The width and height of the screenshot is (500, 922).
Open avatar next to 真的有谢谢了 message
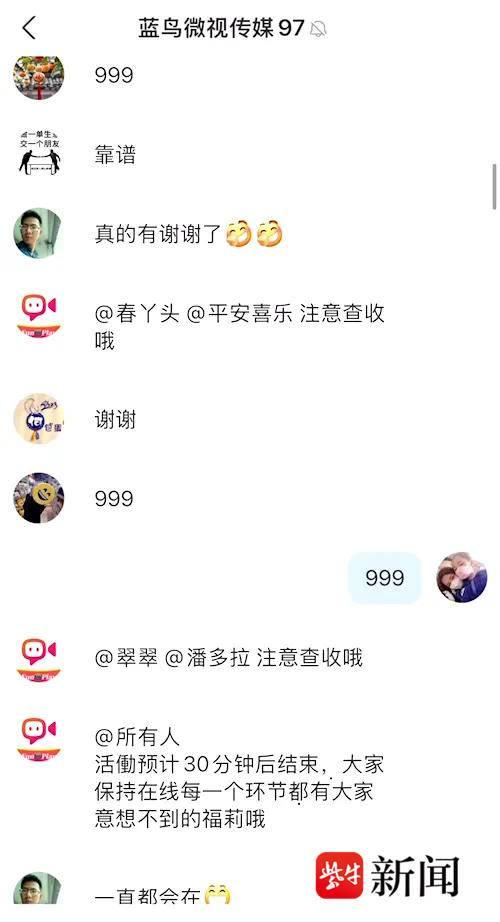tap(39, 233)
